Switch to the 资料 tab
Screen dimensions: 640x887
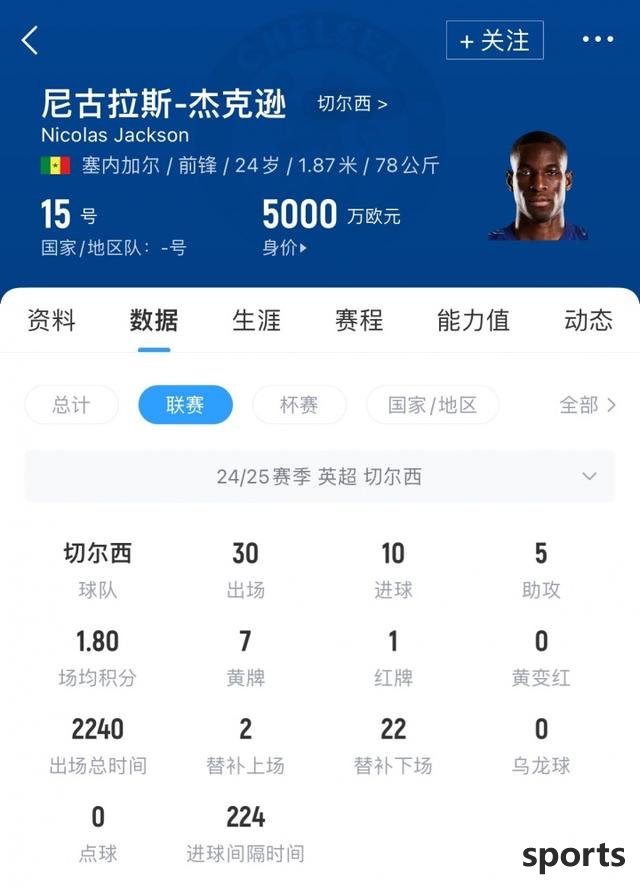(51, 320)
